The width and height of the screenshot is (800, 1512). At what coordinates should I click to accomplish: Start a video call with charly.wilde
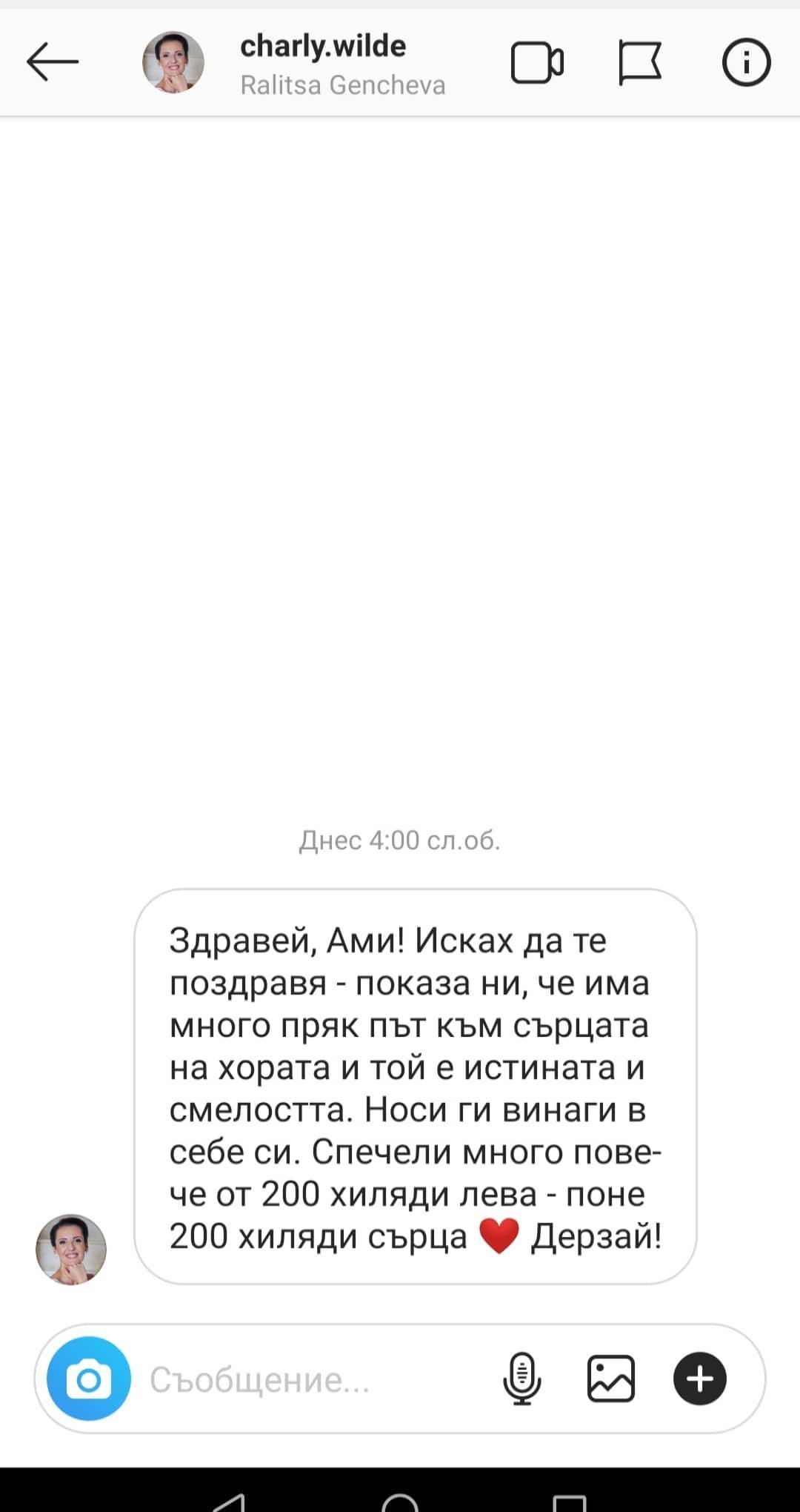click(537, 63)
